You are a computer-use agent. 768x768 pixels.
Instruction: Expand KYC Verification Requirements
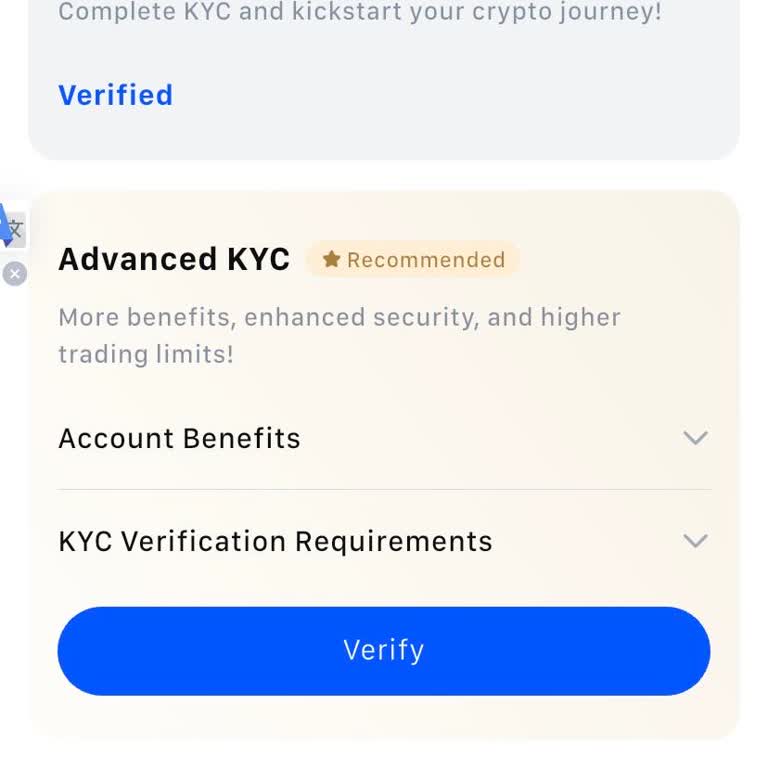click(694, 541)
